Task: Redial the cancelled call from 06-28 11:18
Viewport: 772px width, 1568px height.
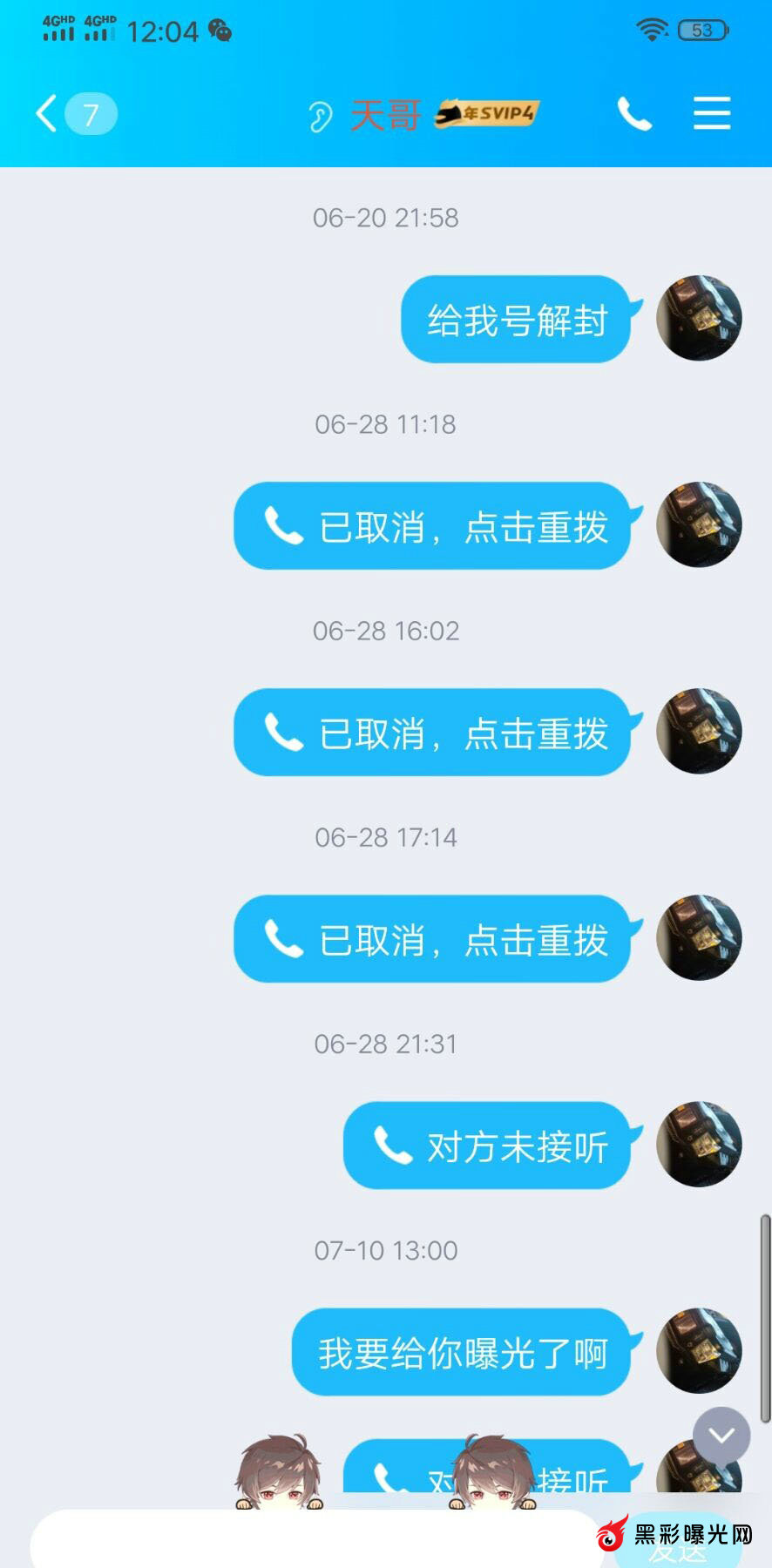Action: (432, 527)
